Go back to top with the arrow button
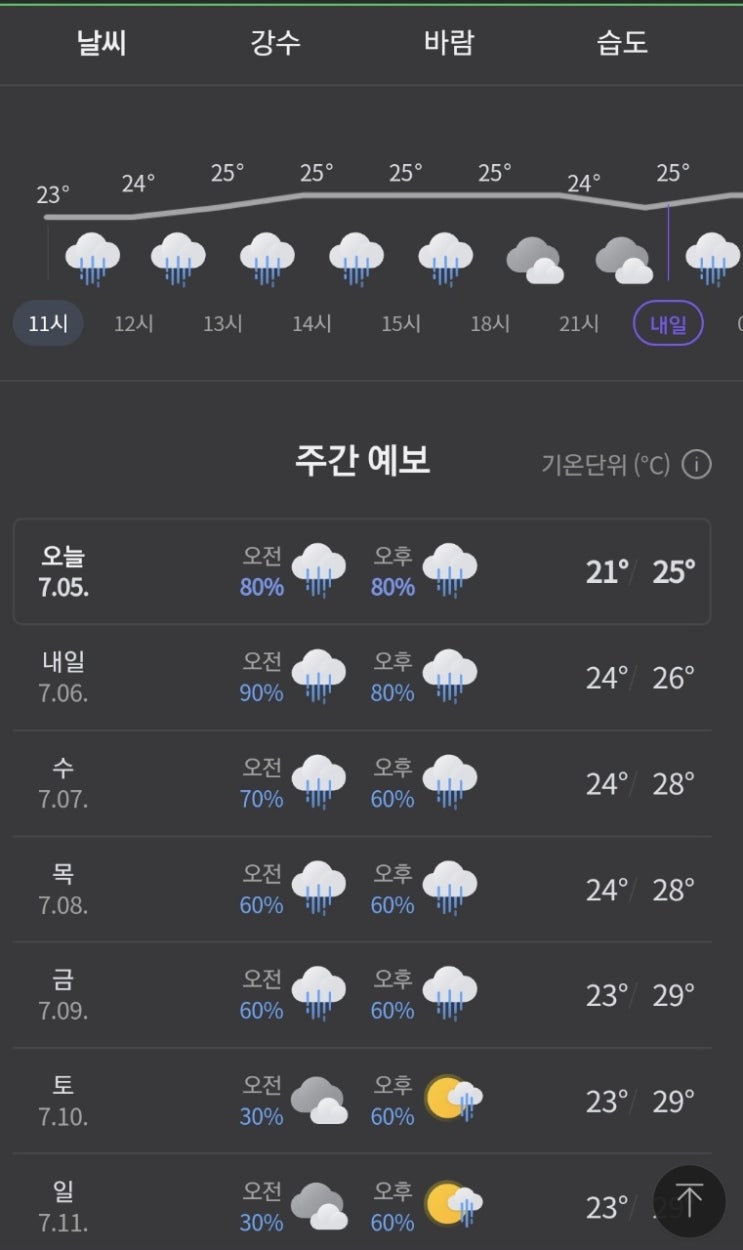The height and width of the screenshot is (1250, 743). point(689,1200)
